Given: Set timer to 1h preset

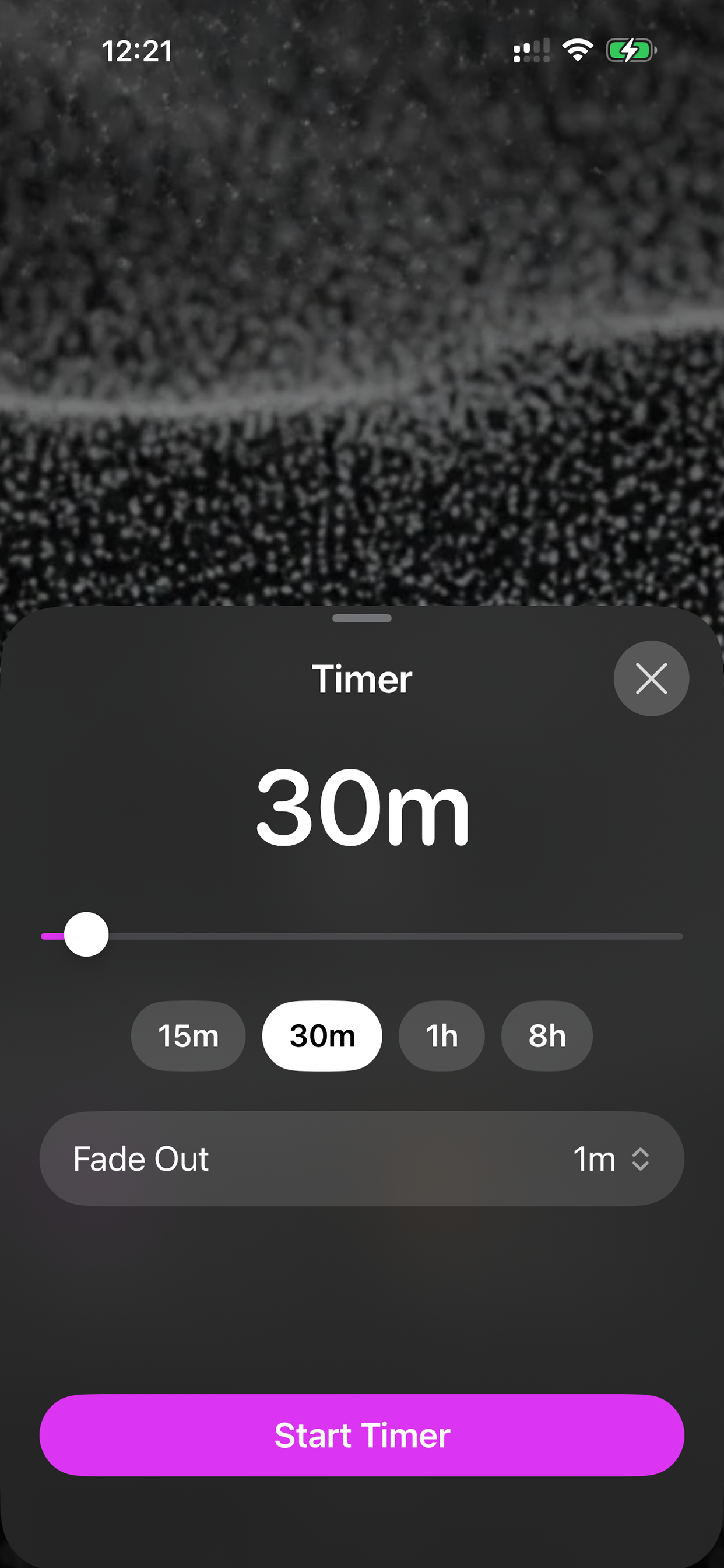Looking at the screenshot, I should [x=441, y=1035].
